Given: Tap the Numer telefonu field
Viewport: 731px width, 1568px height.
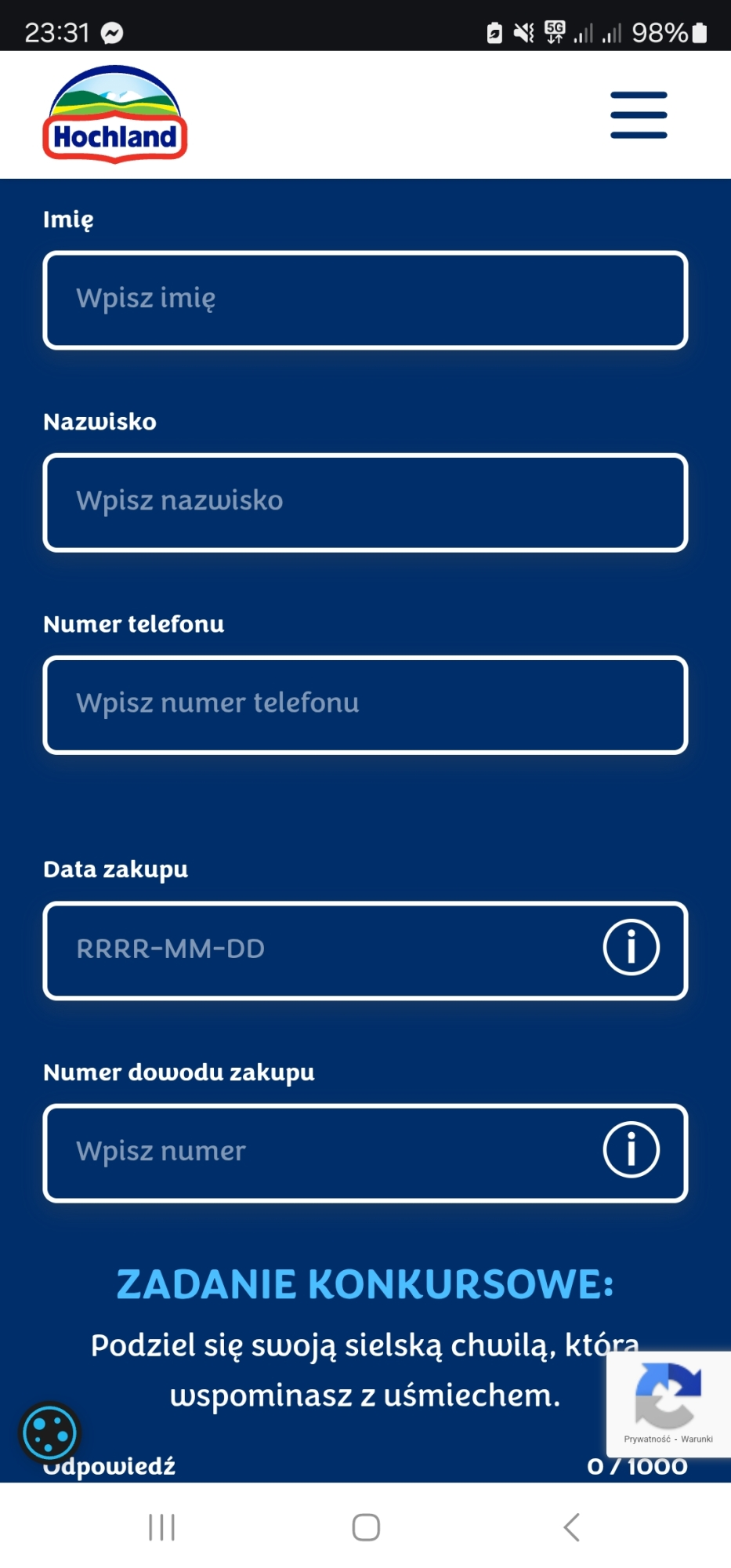Looking at the screenshot, I should click(x=365, y=704).
